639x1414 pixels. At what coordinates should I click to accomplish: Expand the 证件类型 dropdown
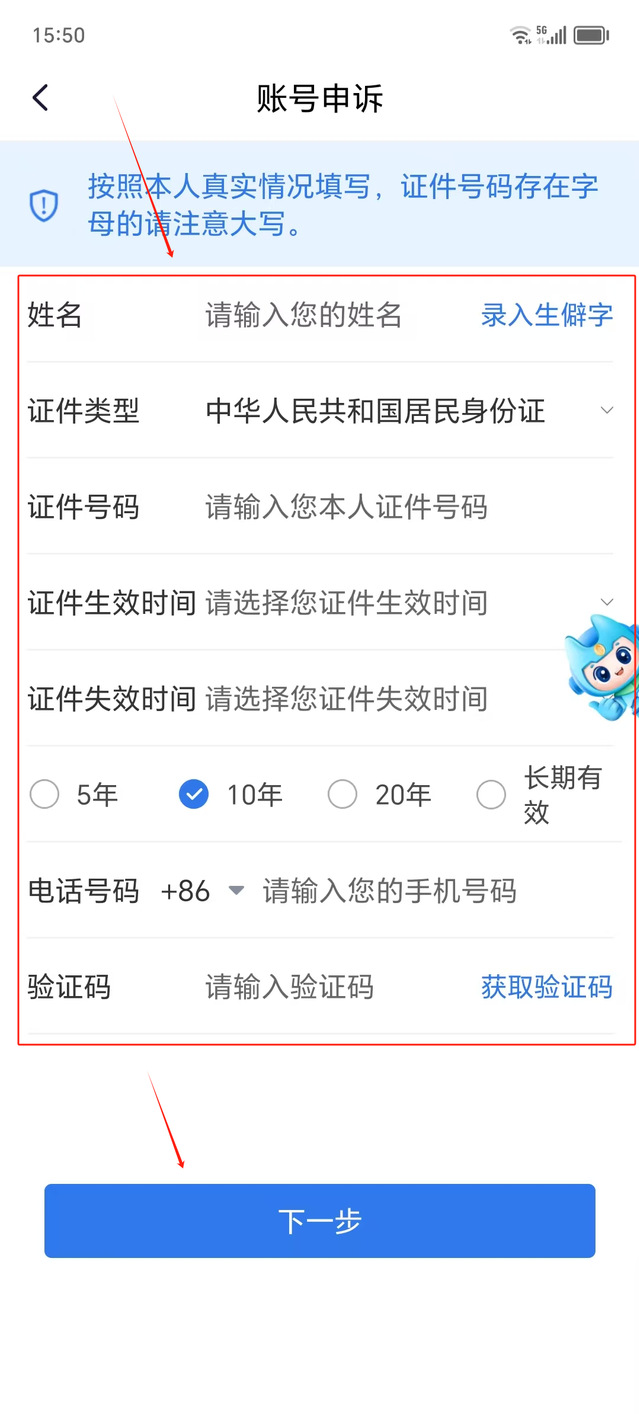(x=410, y=411)
